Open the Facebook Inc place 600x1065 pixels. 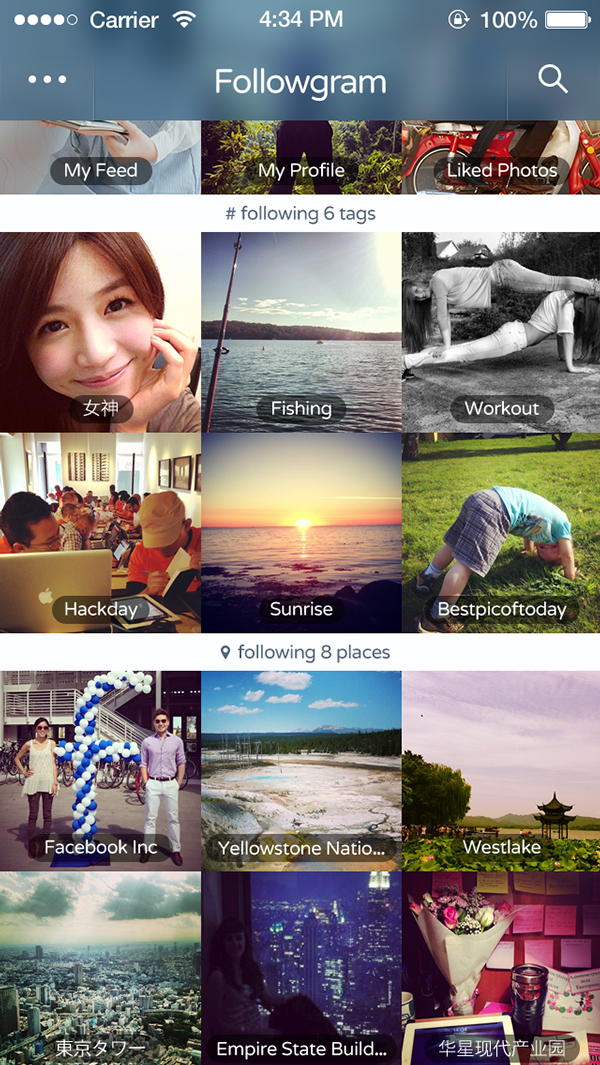click(100, 771)
